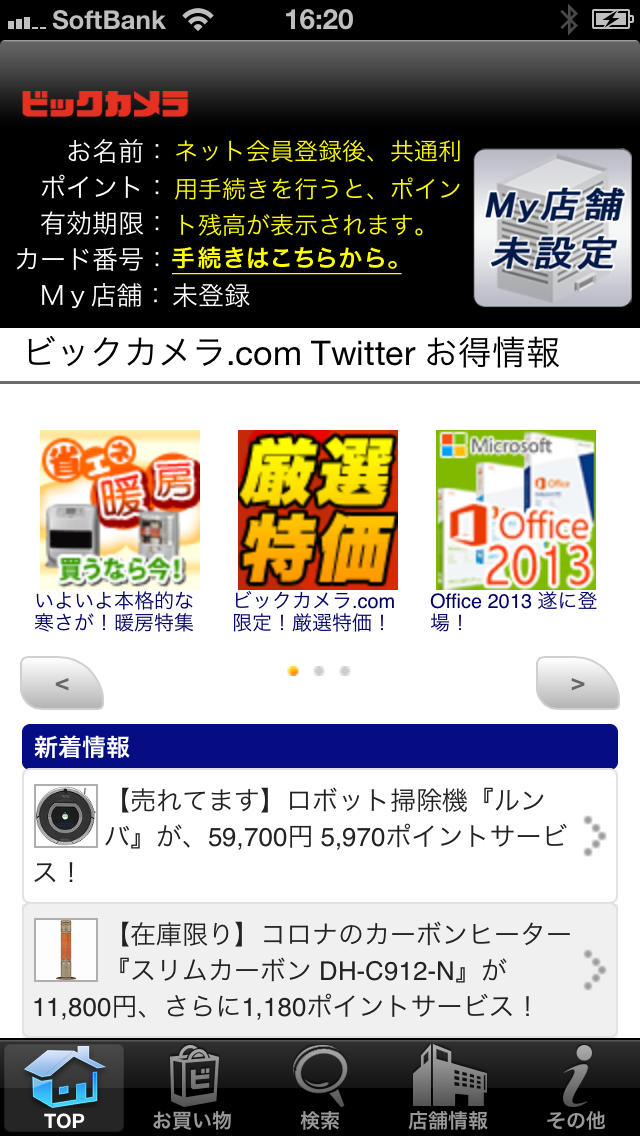Open the 暖房特集 heater banner
Screen dimensions: 640x1136
coord(119,510)
